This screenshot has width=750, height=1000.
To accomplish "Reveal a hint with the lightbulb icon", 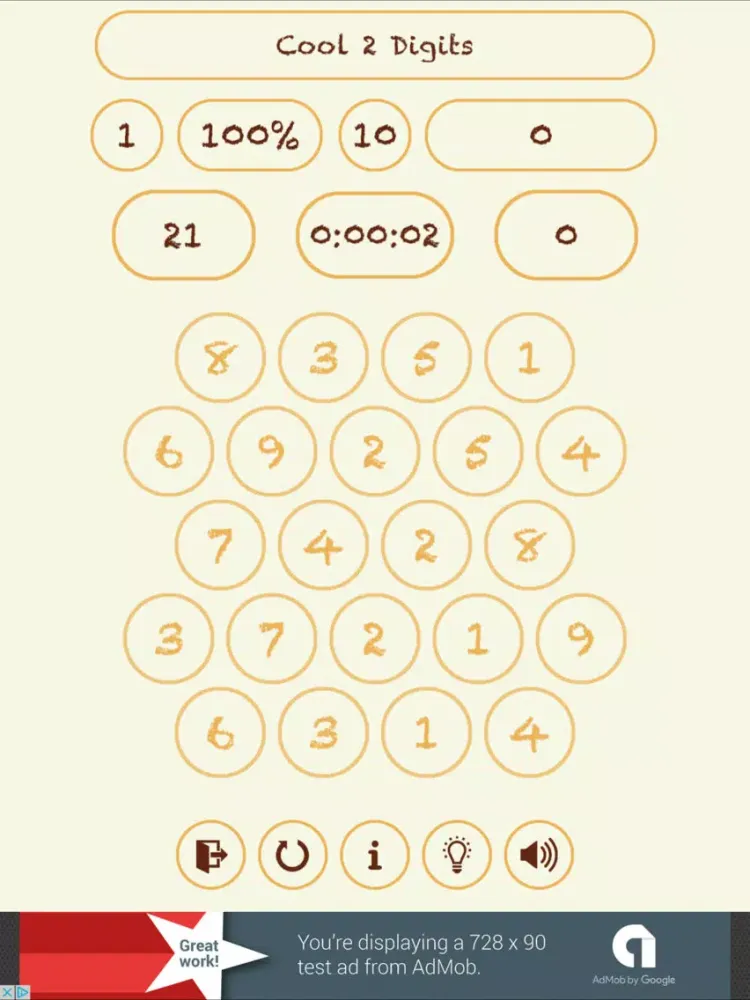I will point(458,856).
